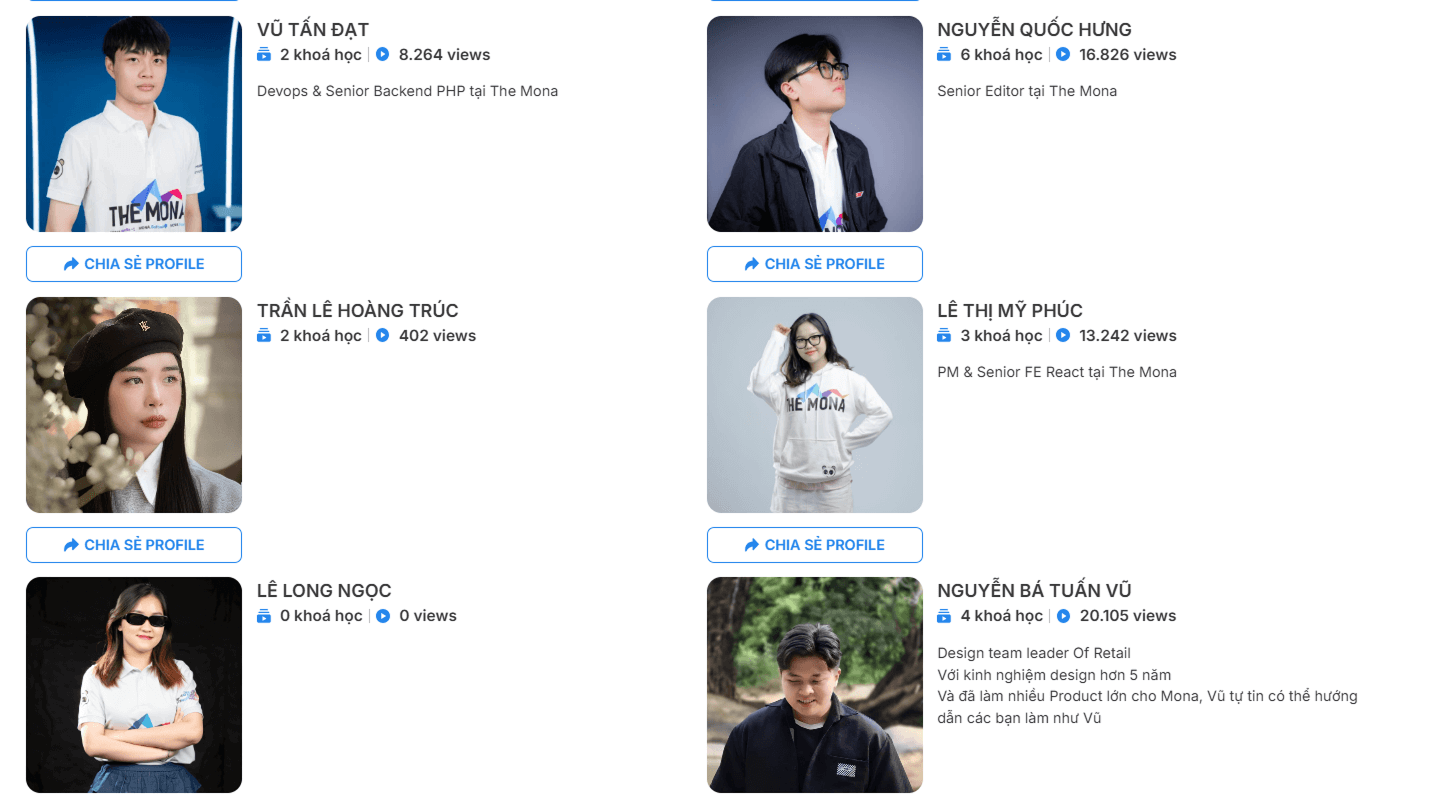Viewport: 1438px width, 804px height.
Task: Open Lê Thị Mỹ Phúc's instructor photo
Action: [814, 405]
